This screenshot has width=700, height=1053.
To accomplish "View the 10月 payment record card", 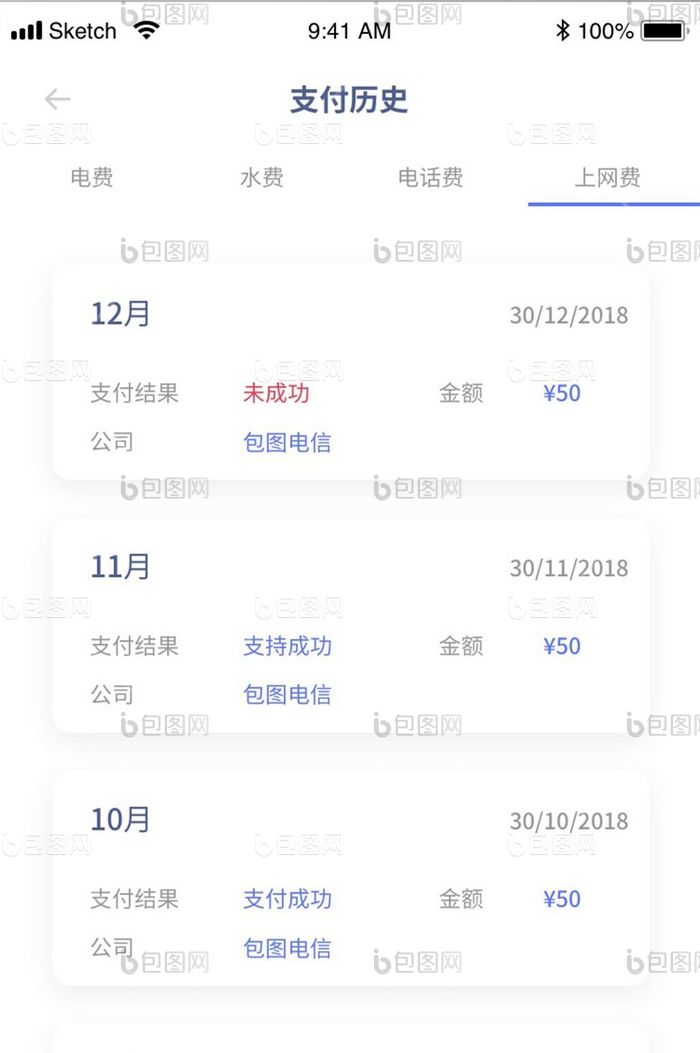I will point(350,878).
